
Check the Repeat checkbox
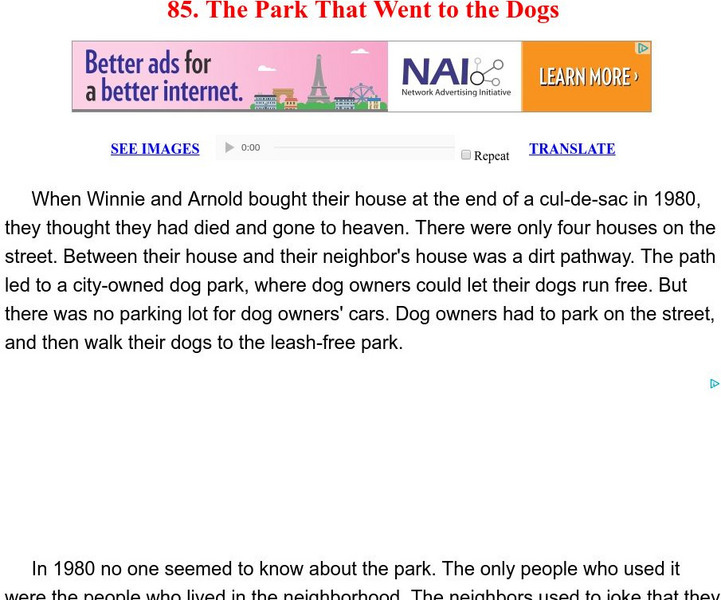466,155
